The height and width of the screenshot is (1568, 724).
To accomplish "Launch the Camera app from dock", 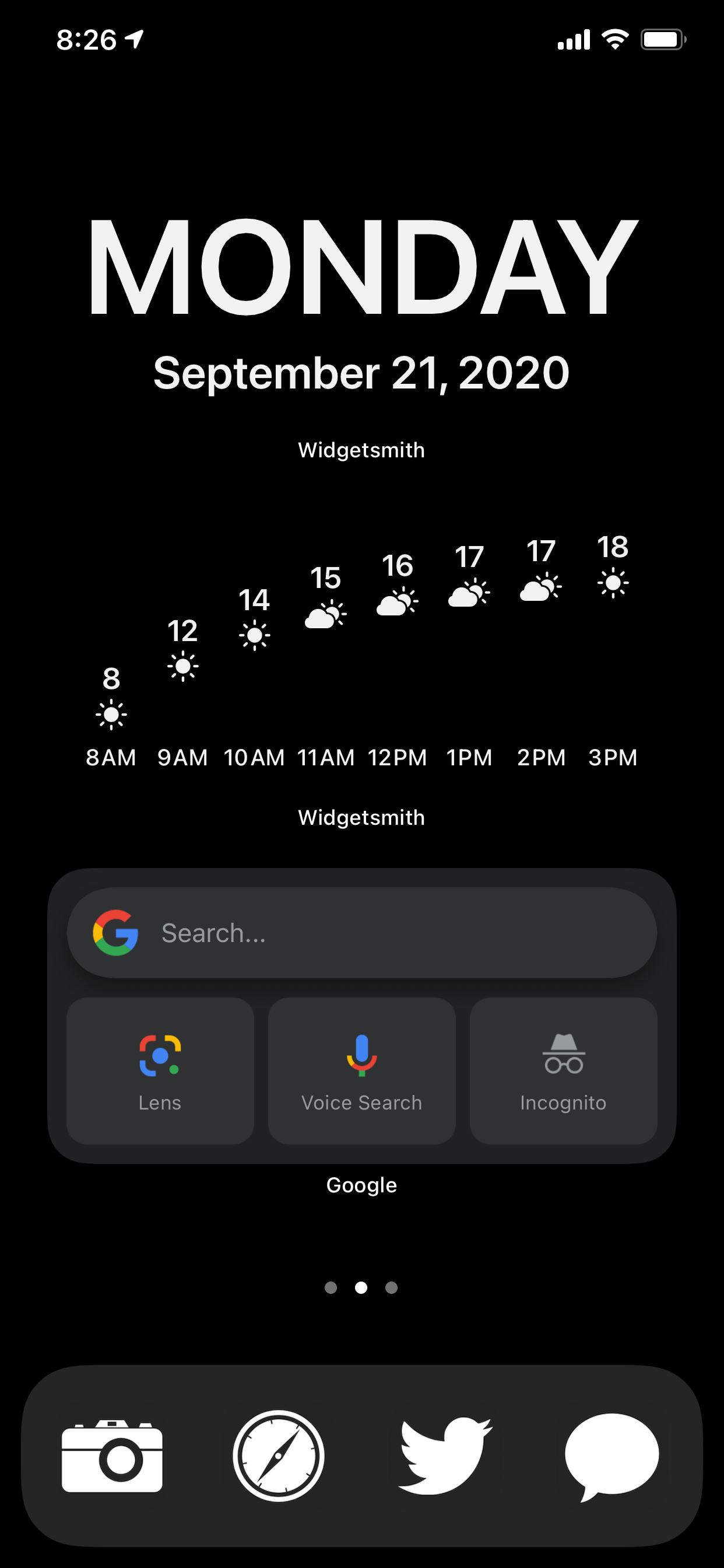I will (x=112, y=1456).
